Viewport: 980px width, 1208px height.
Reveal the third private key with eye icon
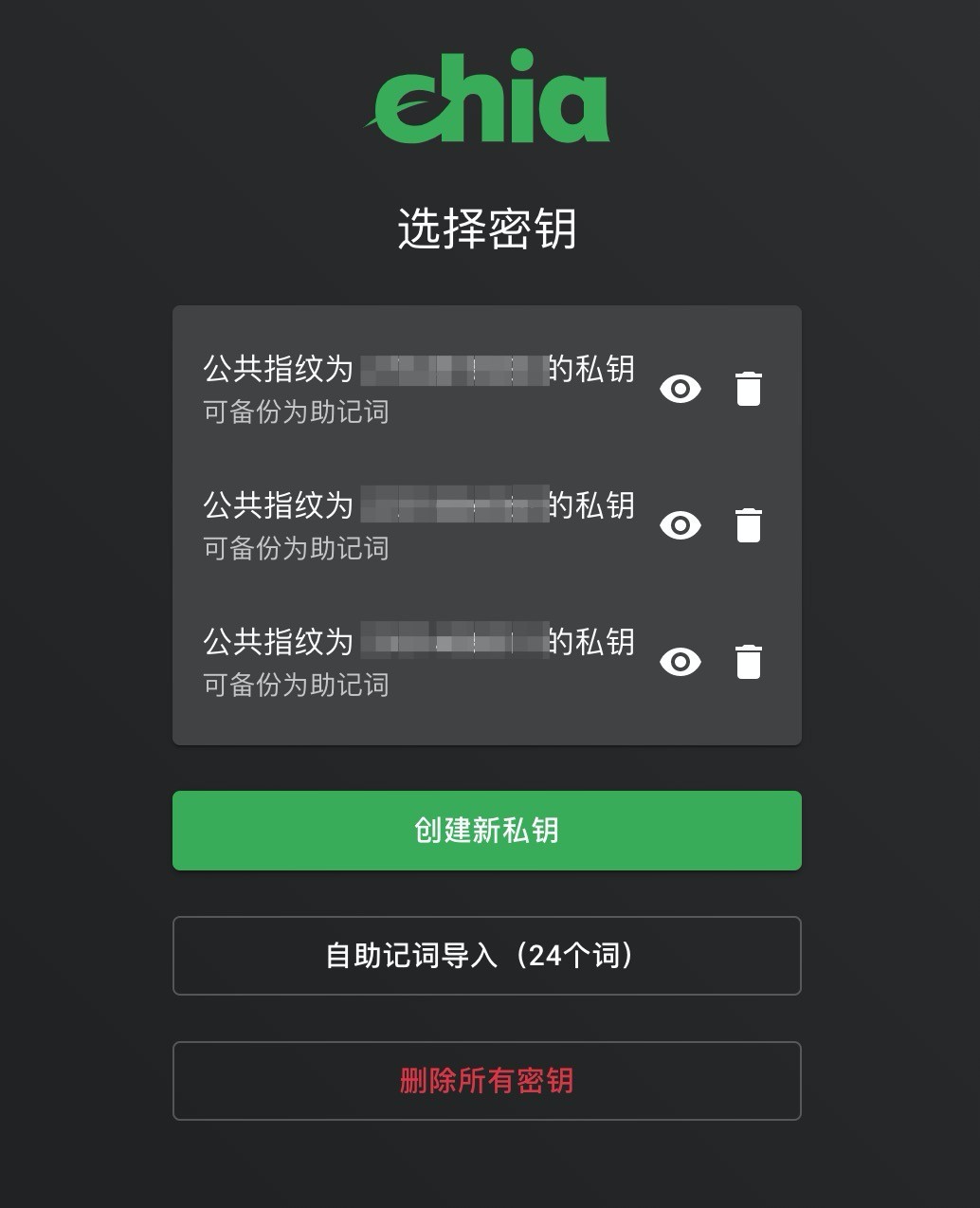[x=680, y=662]
